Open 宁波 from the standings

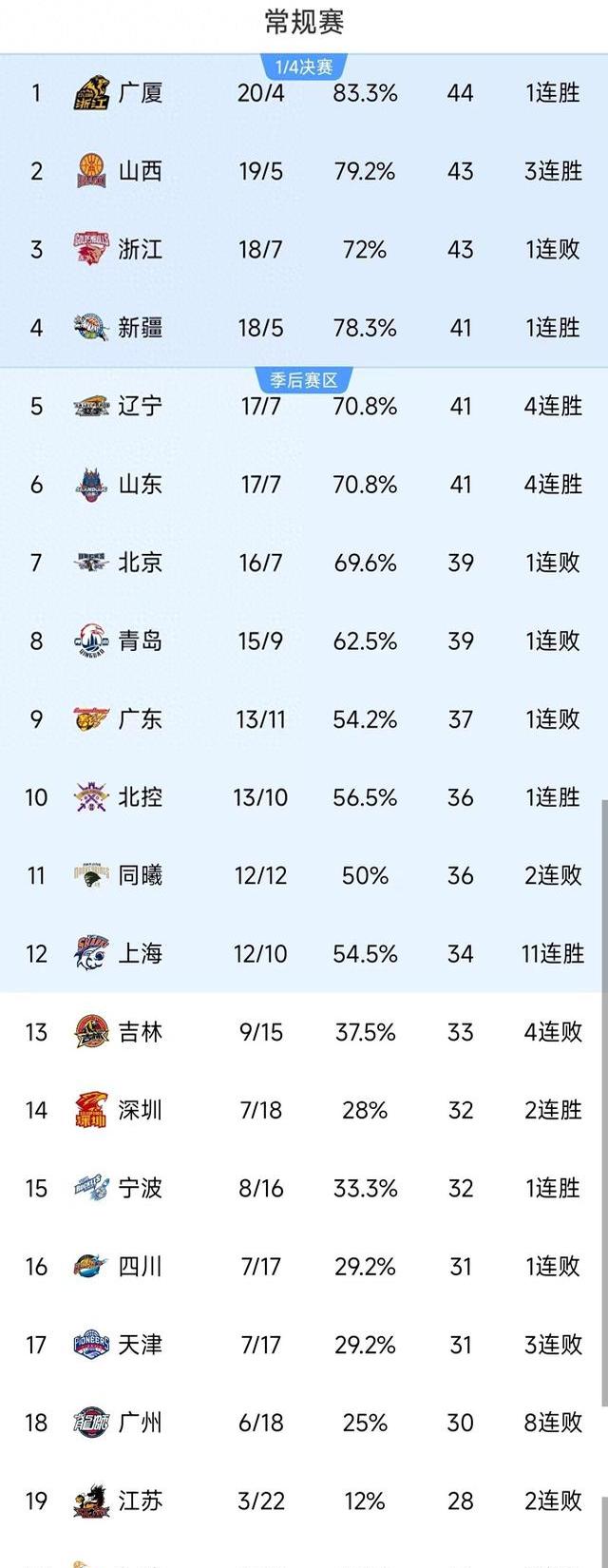(x=140, y=1188)
